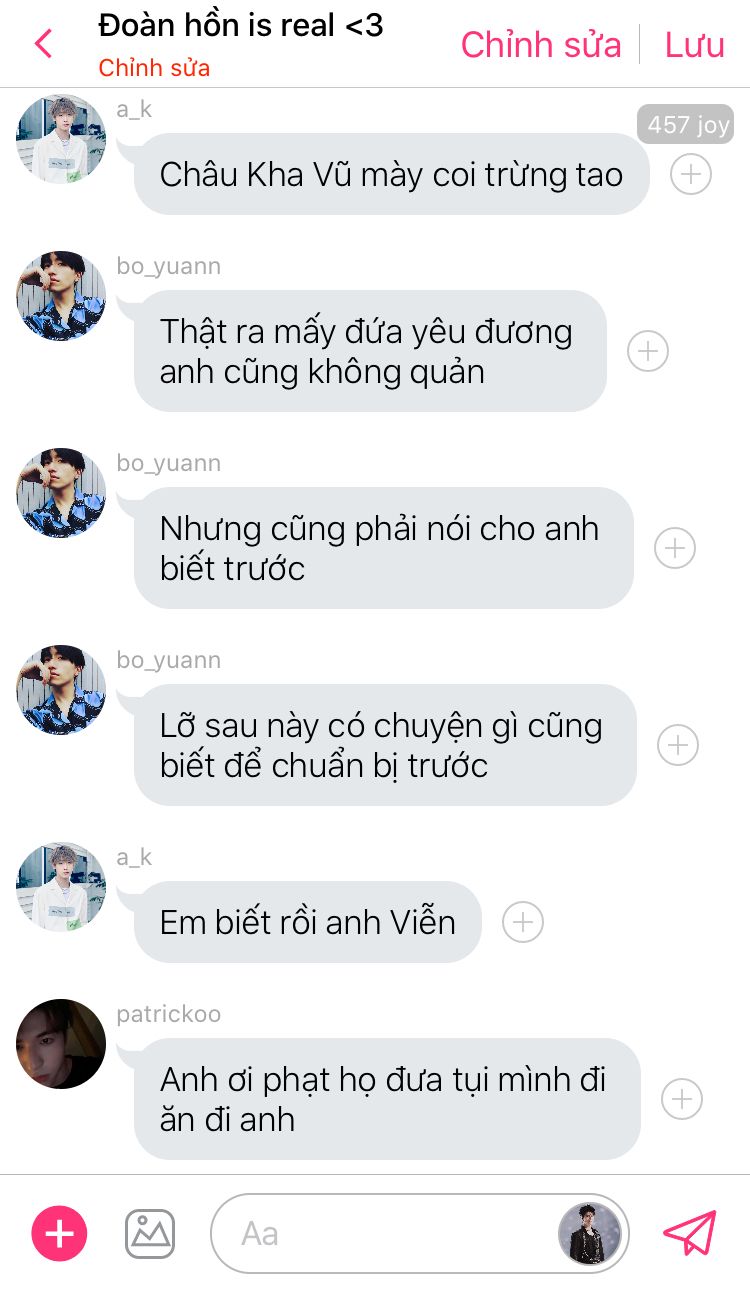750x1294 pixels.
Task: Tap plus beside 'Anh ơi phạt họ đưa tụi mình'
Action: (682, 1099)
